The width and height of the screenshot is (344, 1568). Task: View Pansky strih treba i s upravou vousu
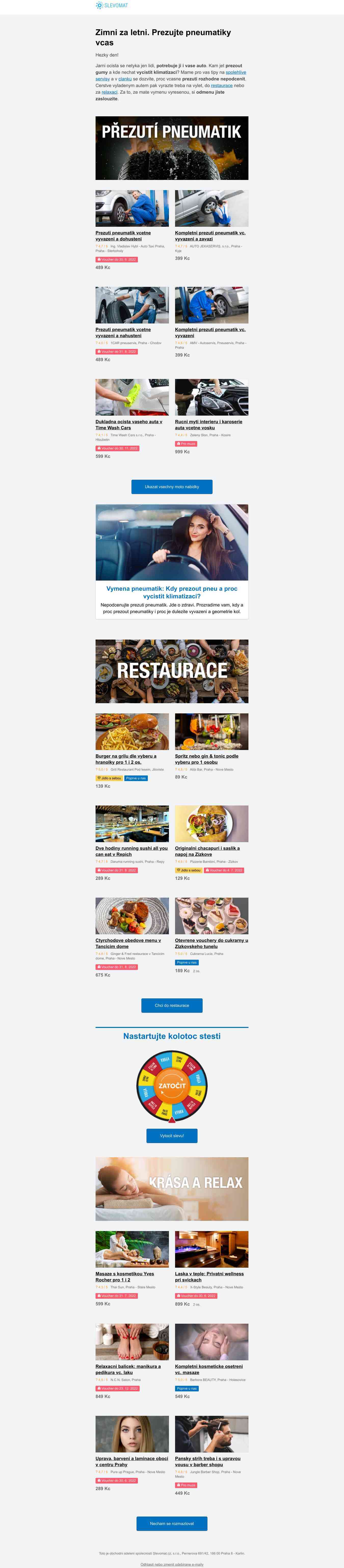[207, 1461]
